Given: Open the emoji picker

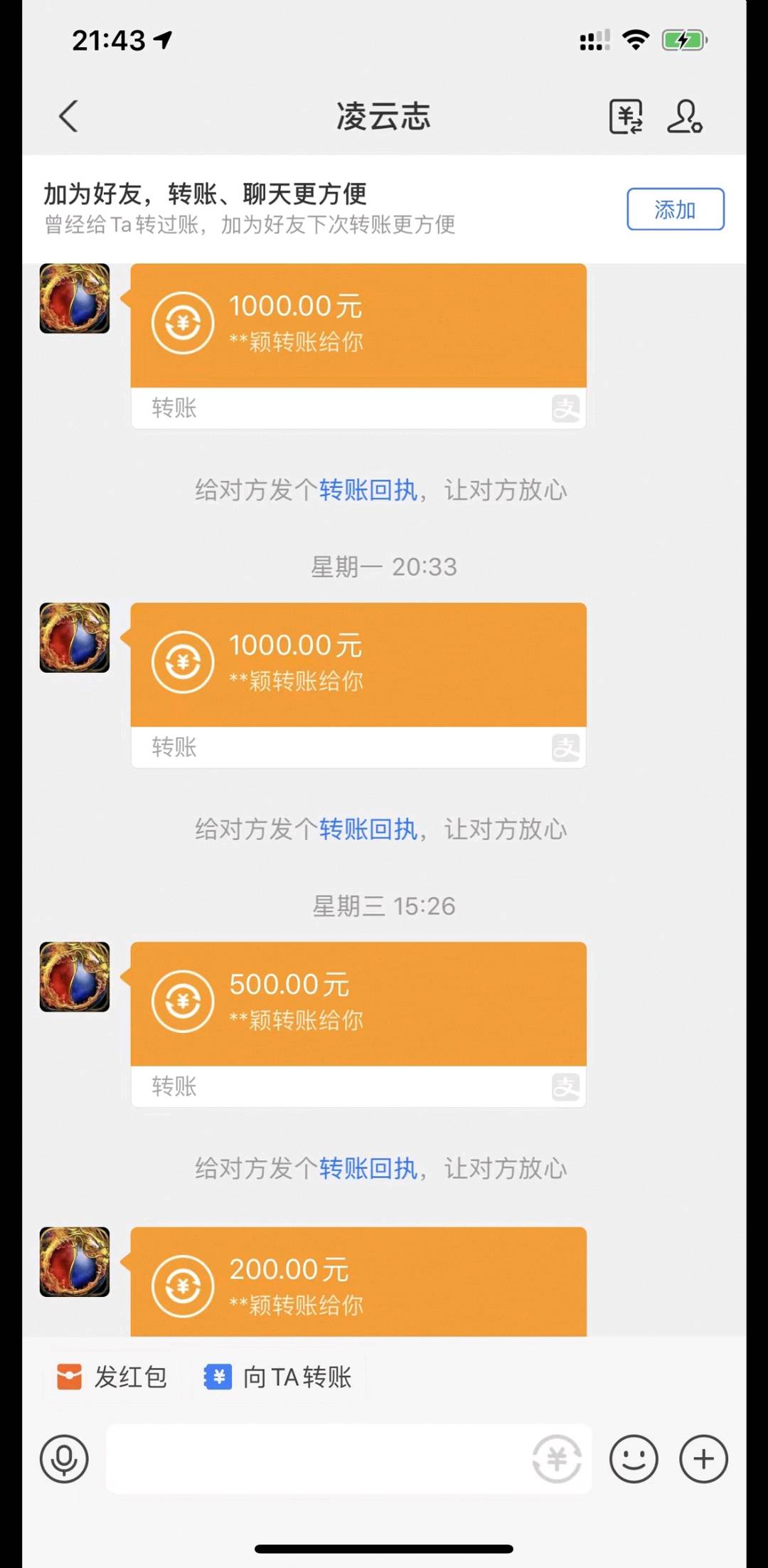Looking at the screenshot, I should click(x=633, y=1458).
